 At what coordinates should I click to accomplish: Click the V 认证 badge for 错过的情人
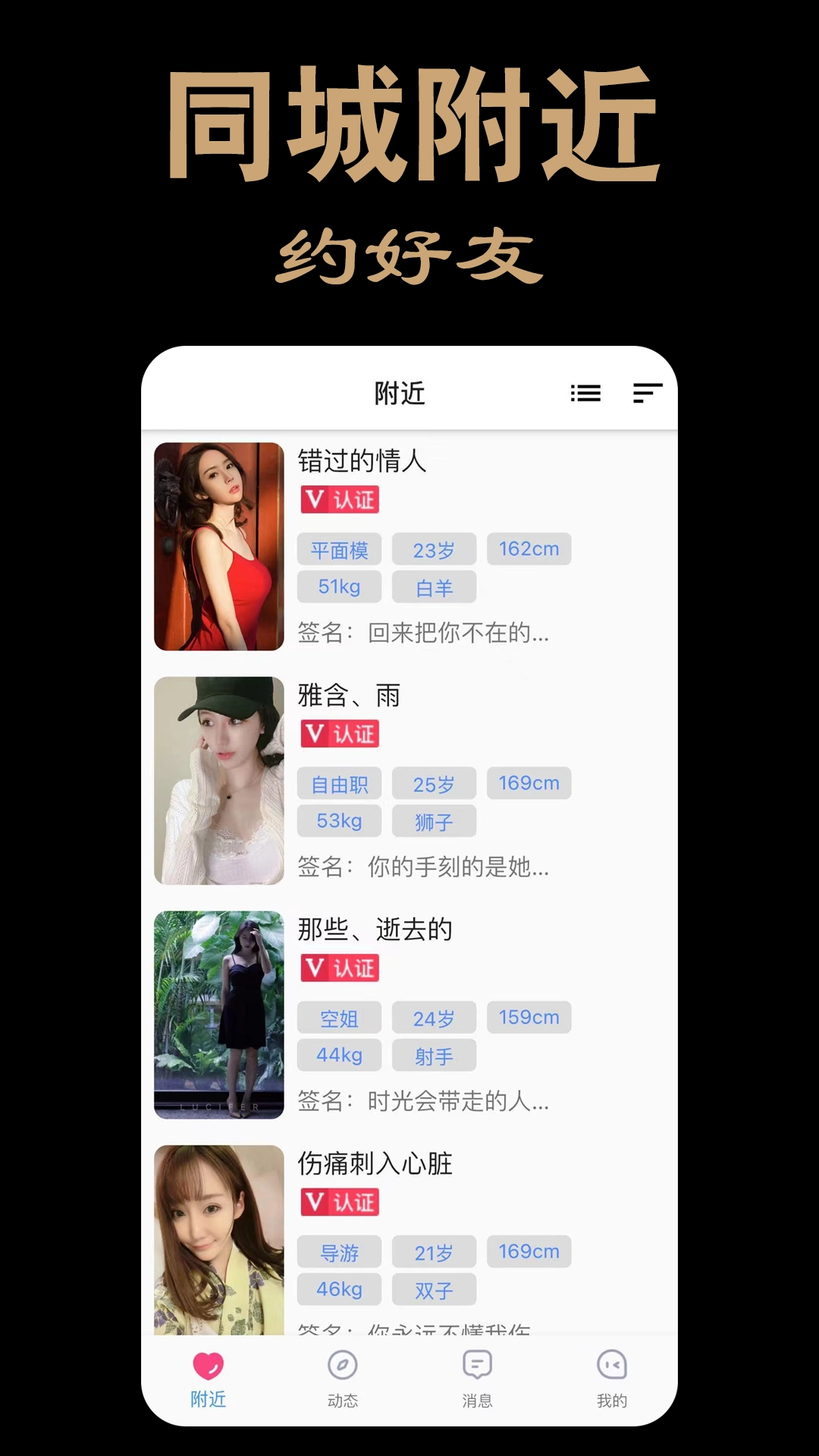[x=339, y=500]
